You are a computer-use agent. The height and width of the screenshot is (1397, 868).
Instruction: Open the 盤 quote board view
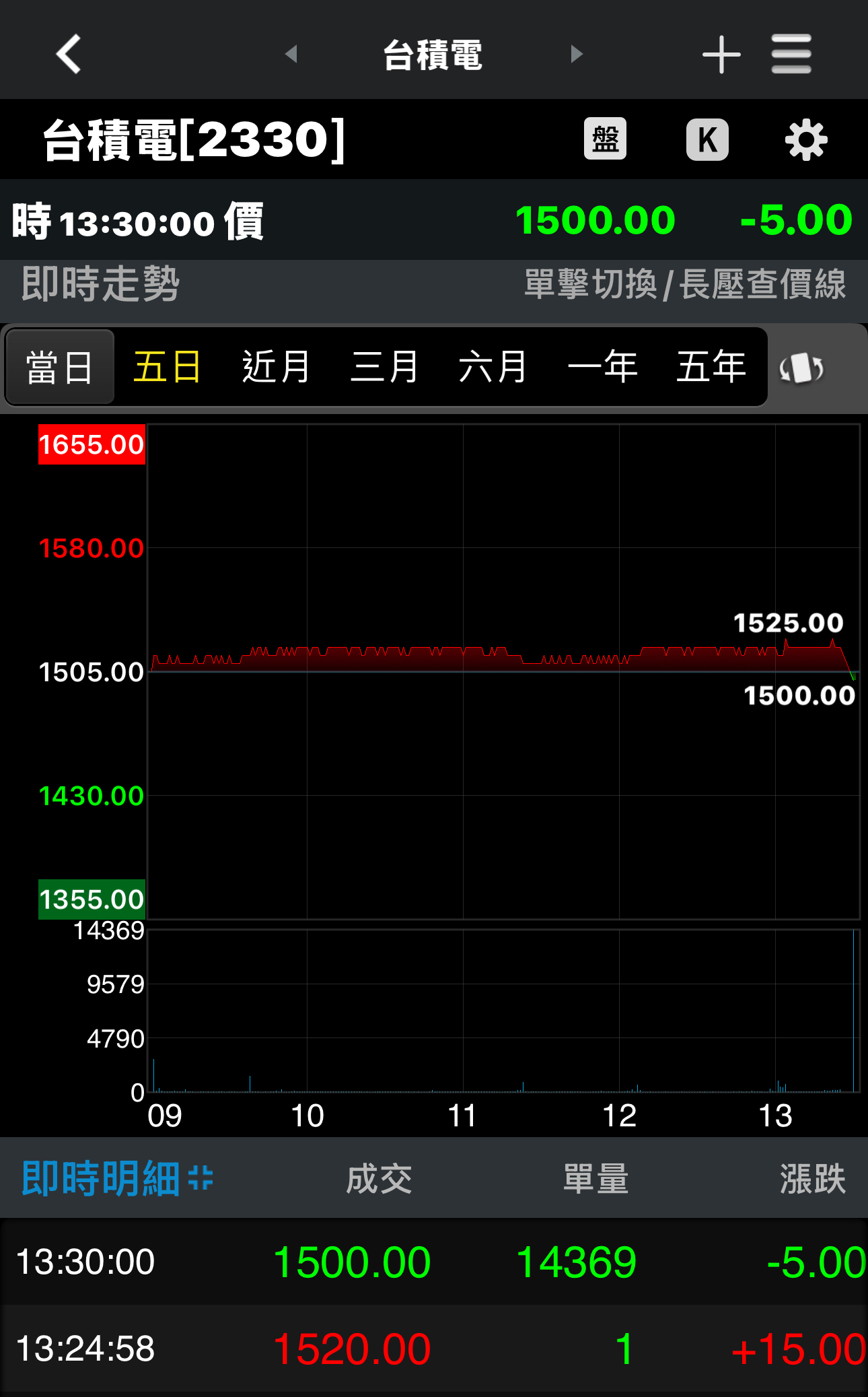(x=605, y=139)
